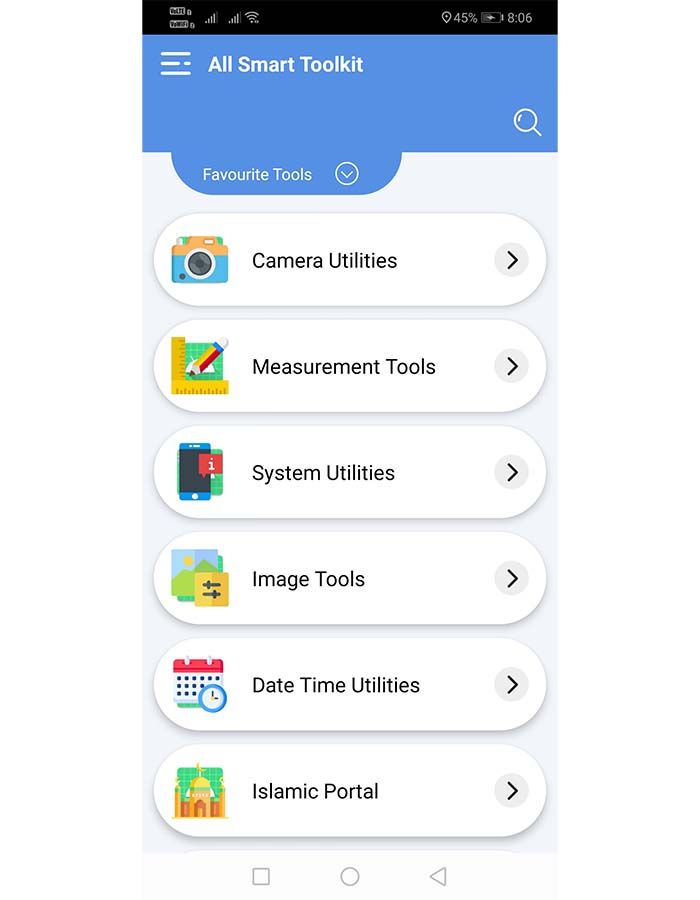Go back using the system back button
The height and width of the screenshot is (900, 700).
tap(437, 876)
